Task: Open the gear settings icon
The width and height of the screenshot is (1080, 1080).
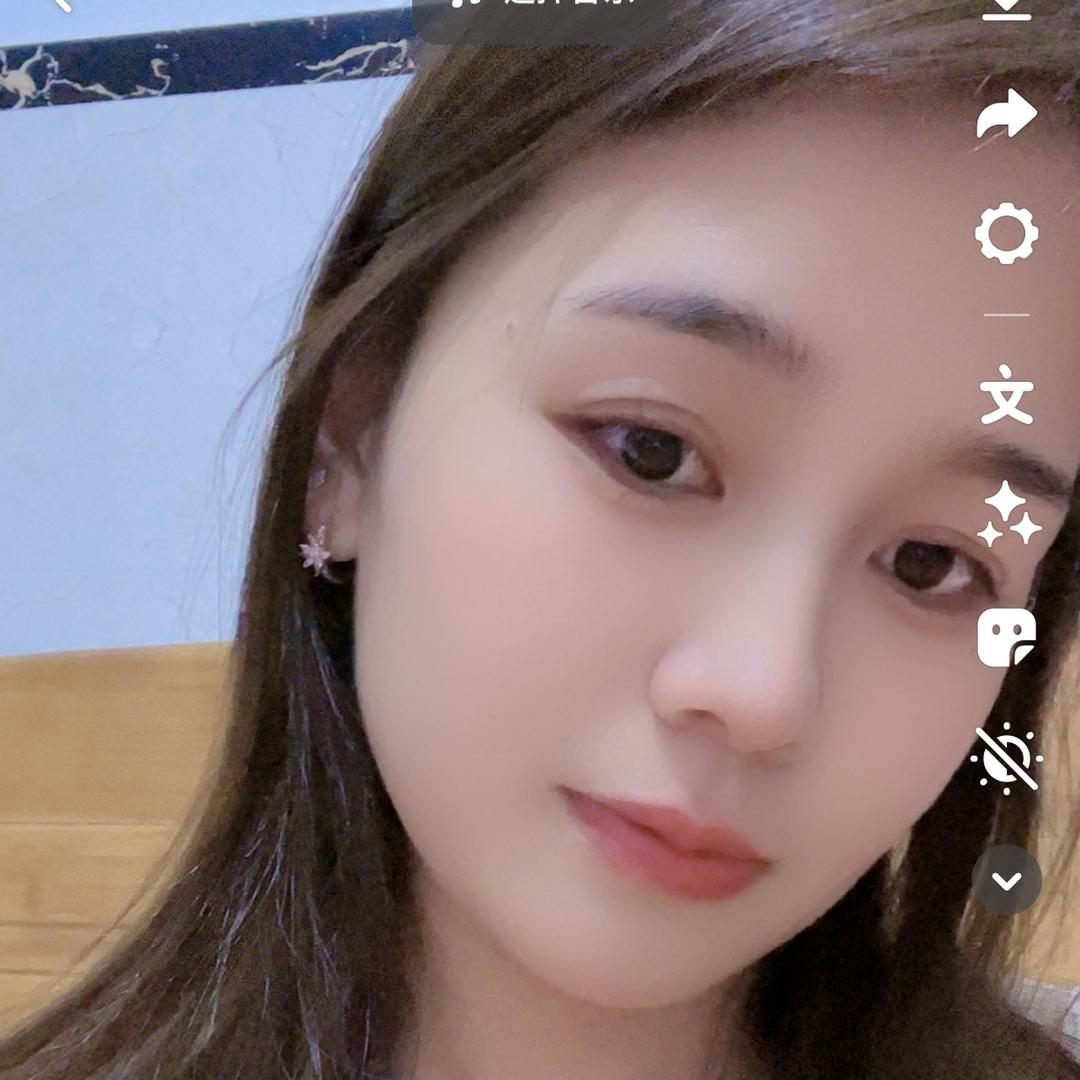Action: [1006, 234]
